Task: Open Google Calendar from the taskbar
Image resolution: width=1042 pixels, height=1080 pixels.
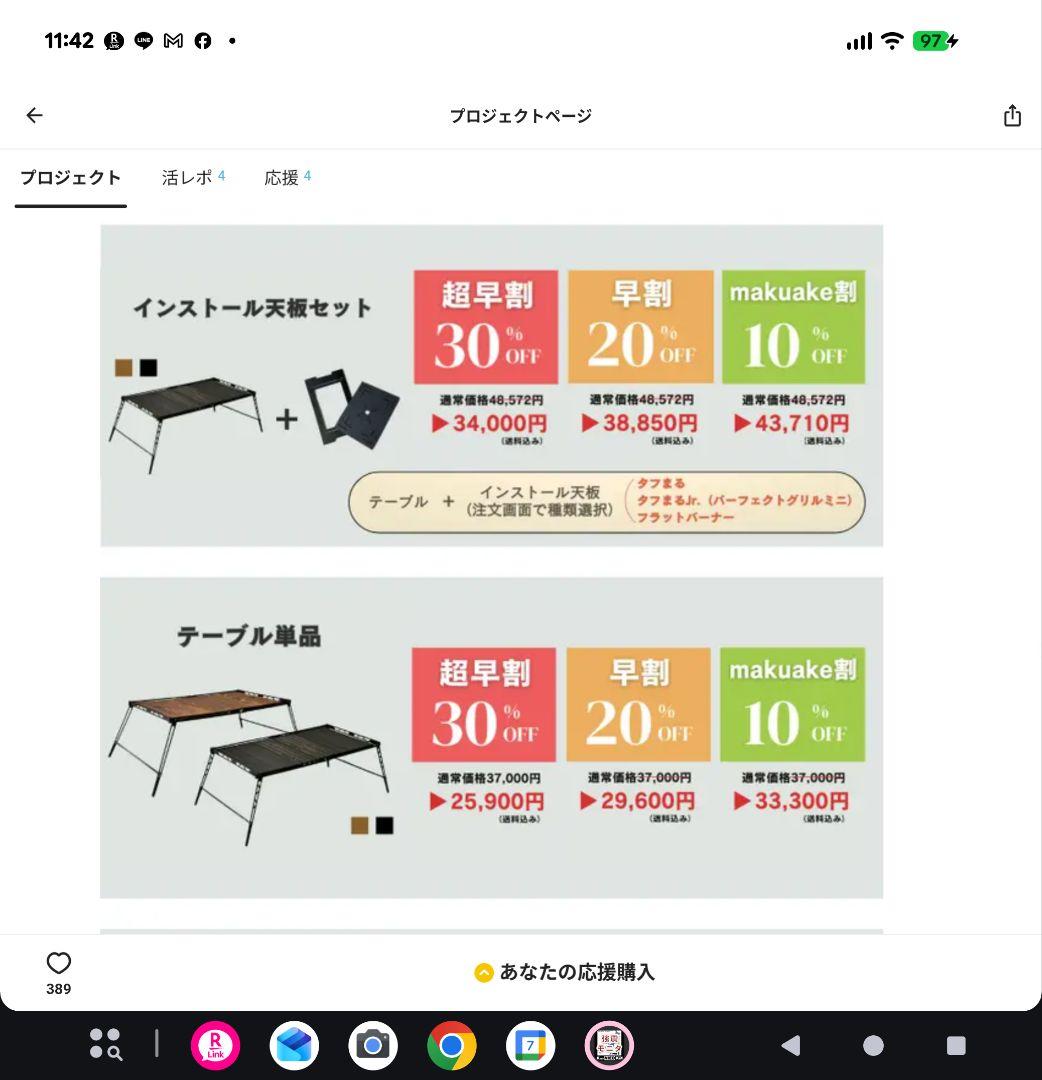Action: coord(530,1046)
